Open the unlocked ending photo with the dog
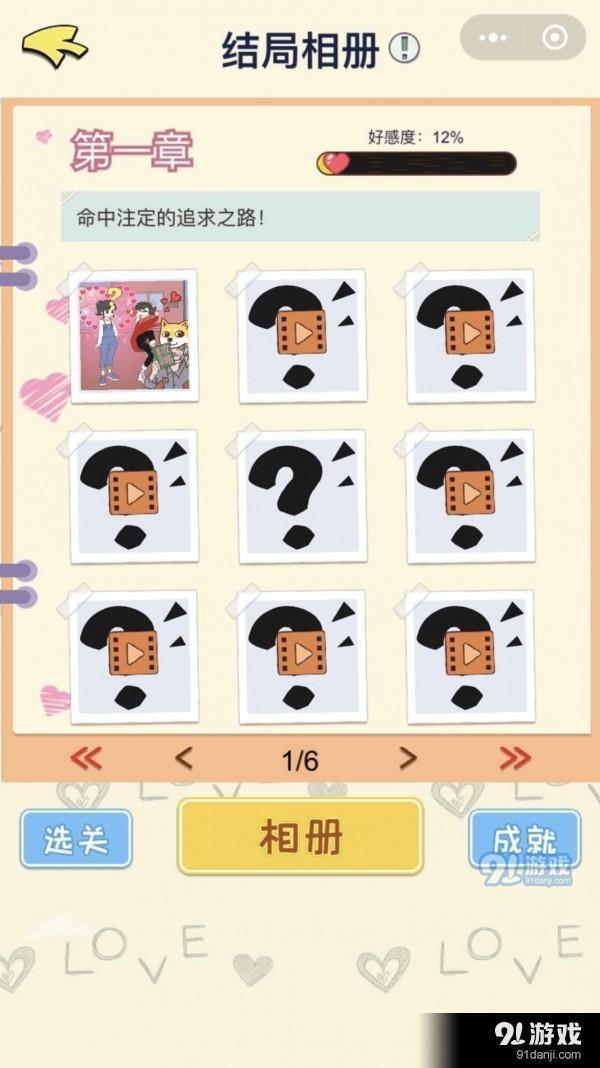Screen dimensions: 600x1068 133,336
